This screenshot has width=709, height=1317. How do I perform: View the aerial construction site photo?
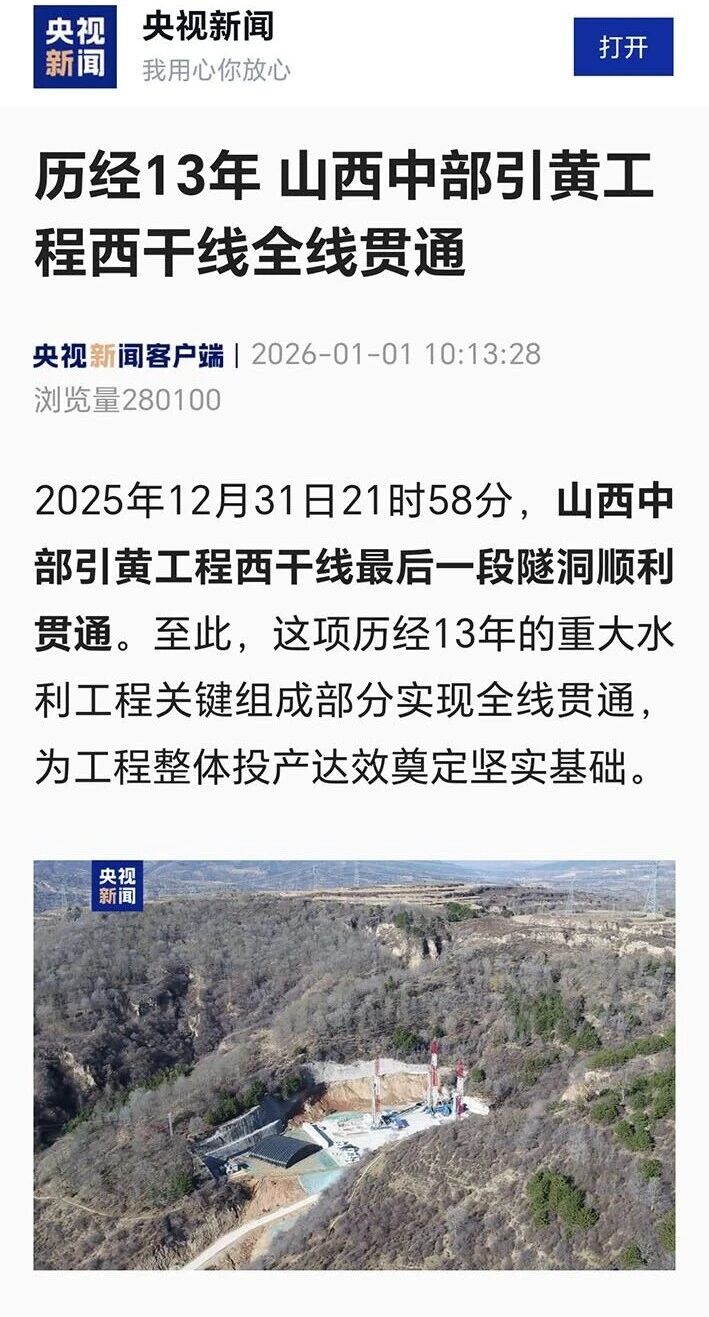click(354, 1064)
